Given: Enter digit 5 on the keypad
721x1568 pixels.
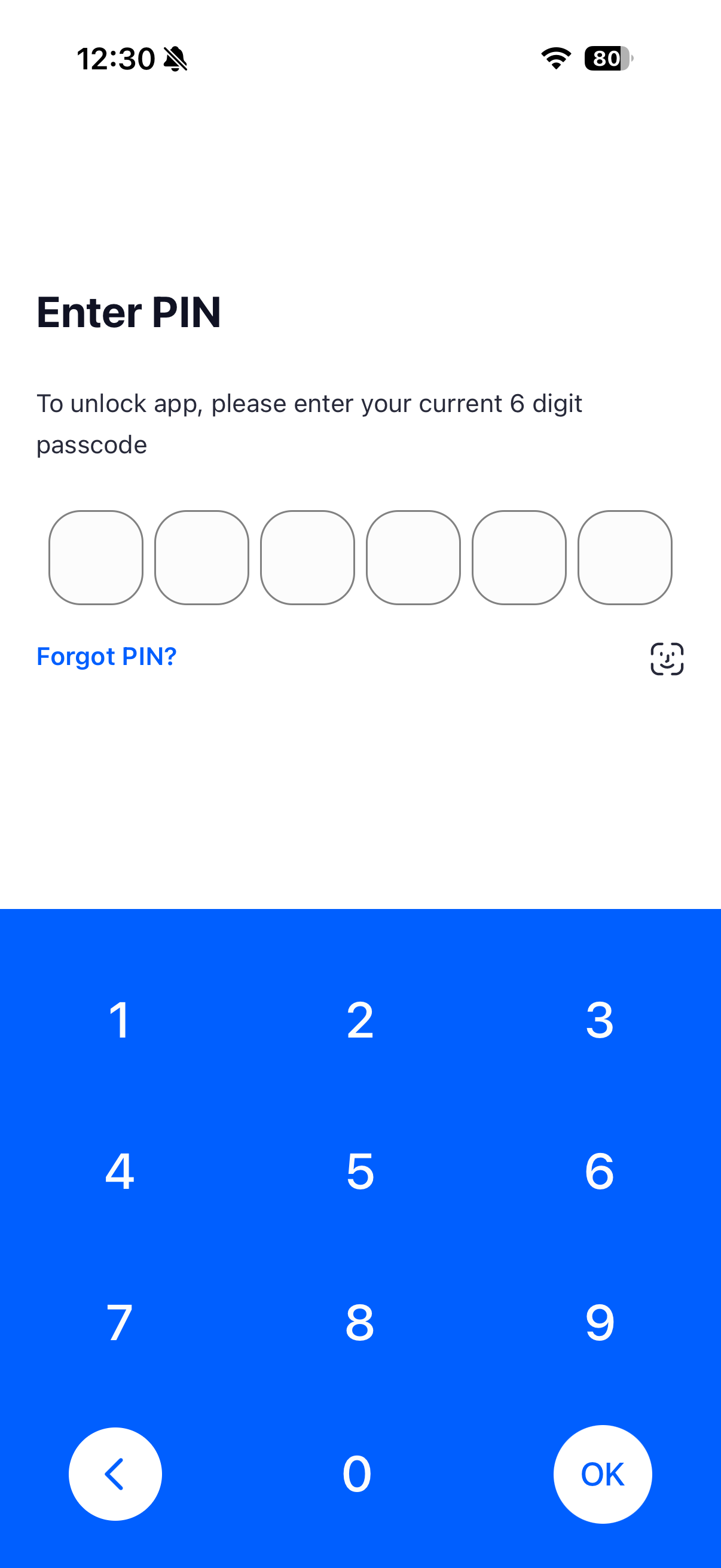Looking at the screenshot, I should point(359,1171).
